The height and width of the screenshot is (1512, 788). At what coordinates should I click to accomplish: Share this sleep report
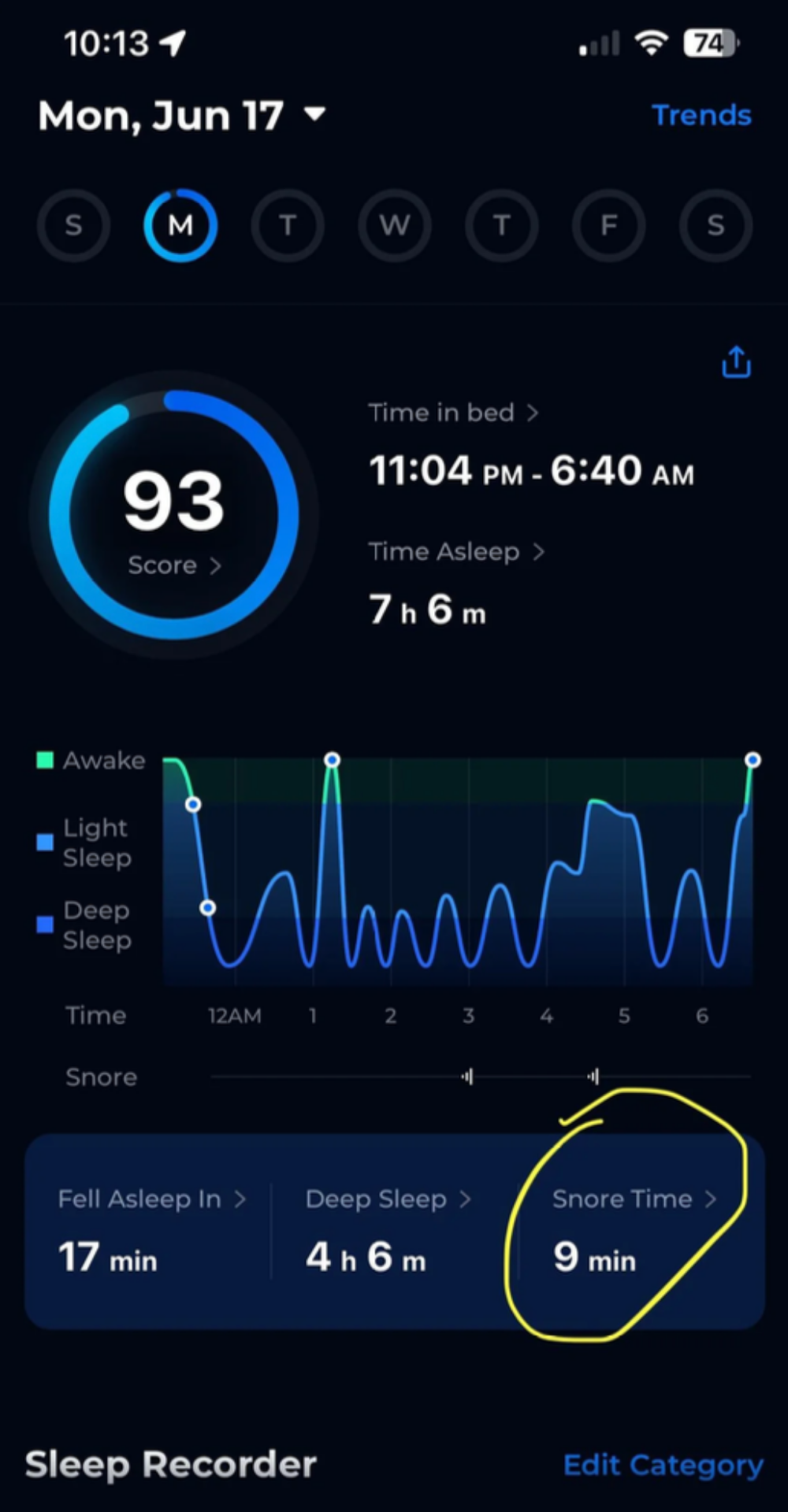pyautogui.click(x=736, y=362)
